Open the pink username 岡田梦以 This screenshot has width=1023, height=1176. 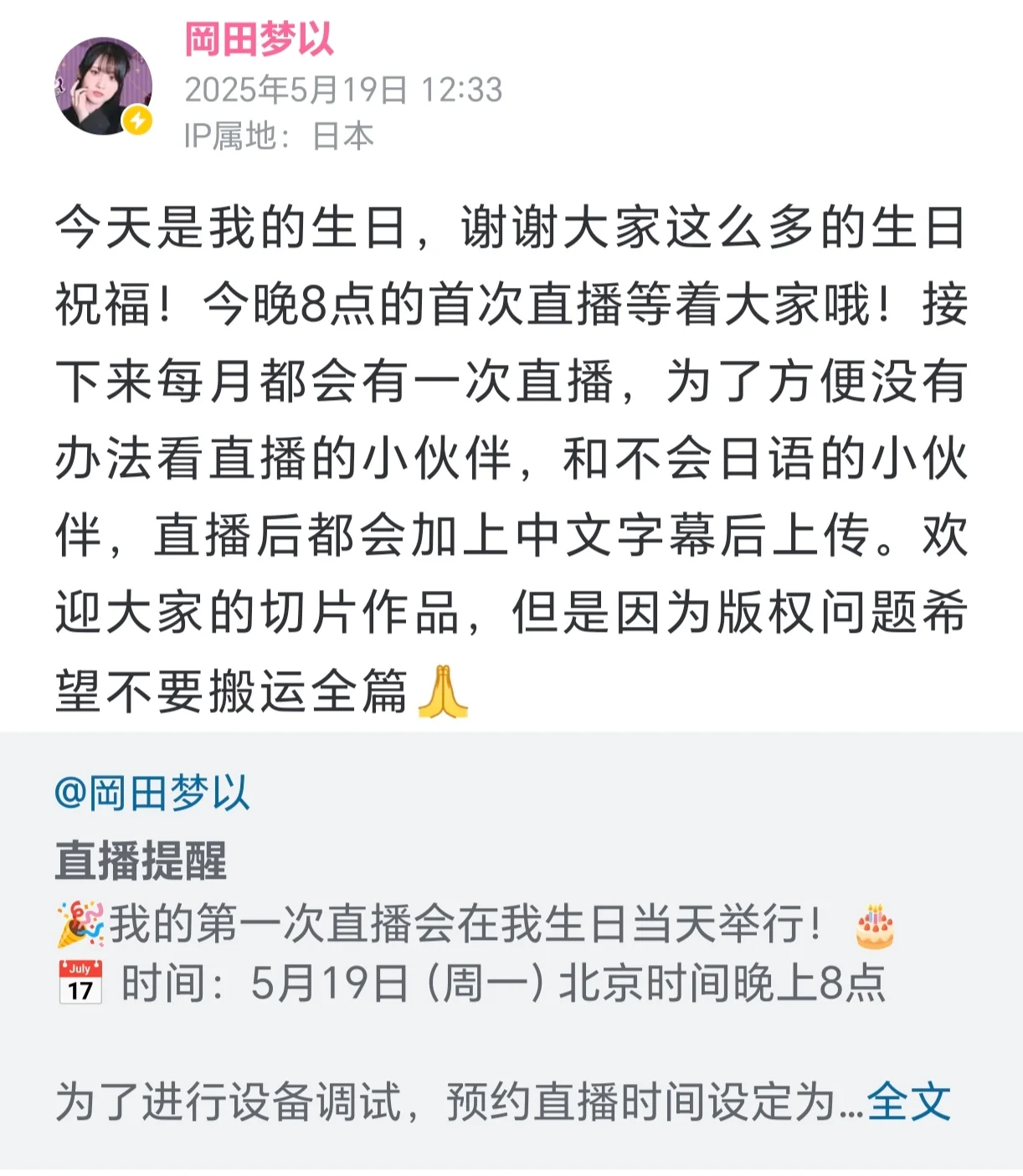(259, 39)
